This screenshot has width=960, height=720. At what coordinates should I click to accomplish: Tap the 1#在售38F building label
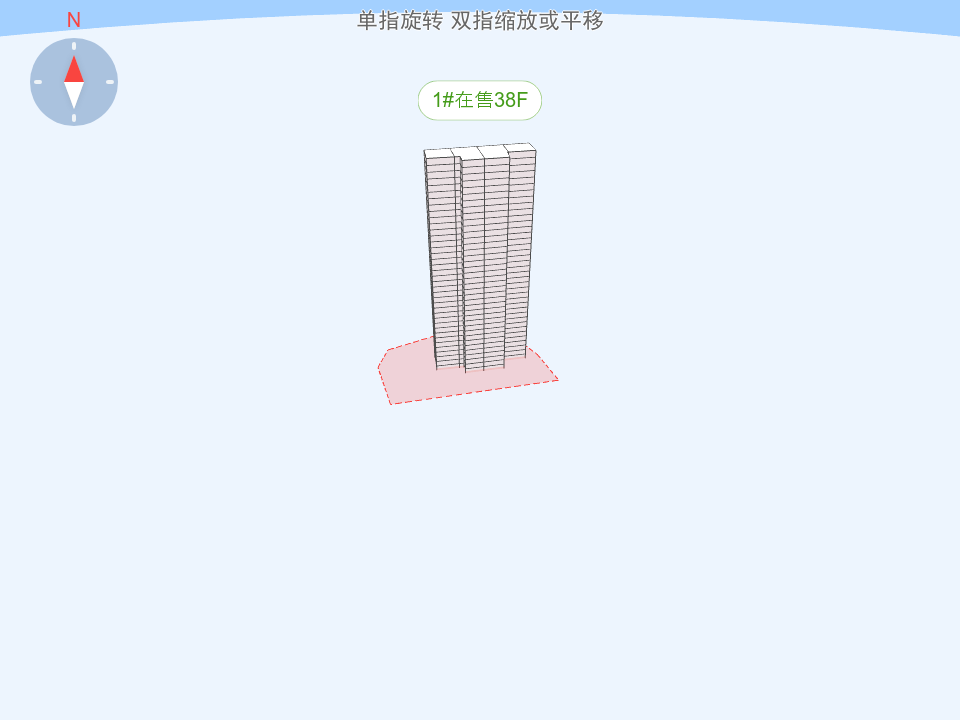(x=480, y=100)
